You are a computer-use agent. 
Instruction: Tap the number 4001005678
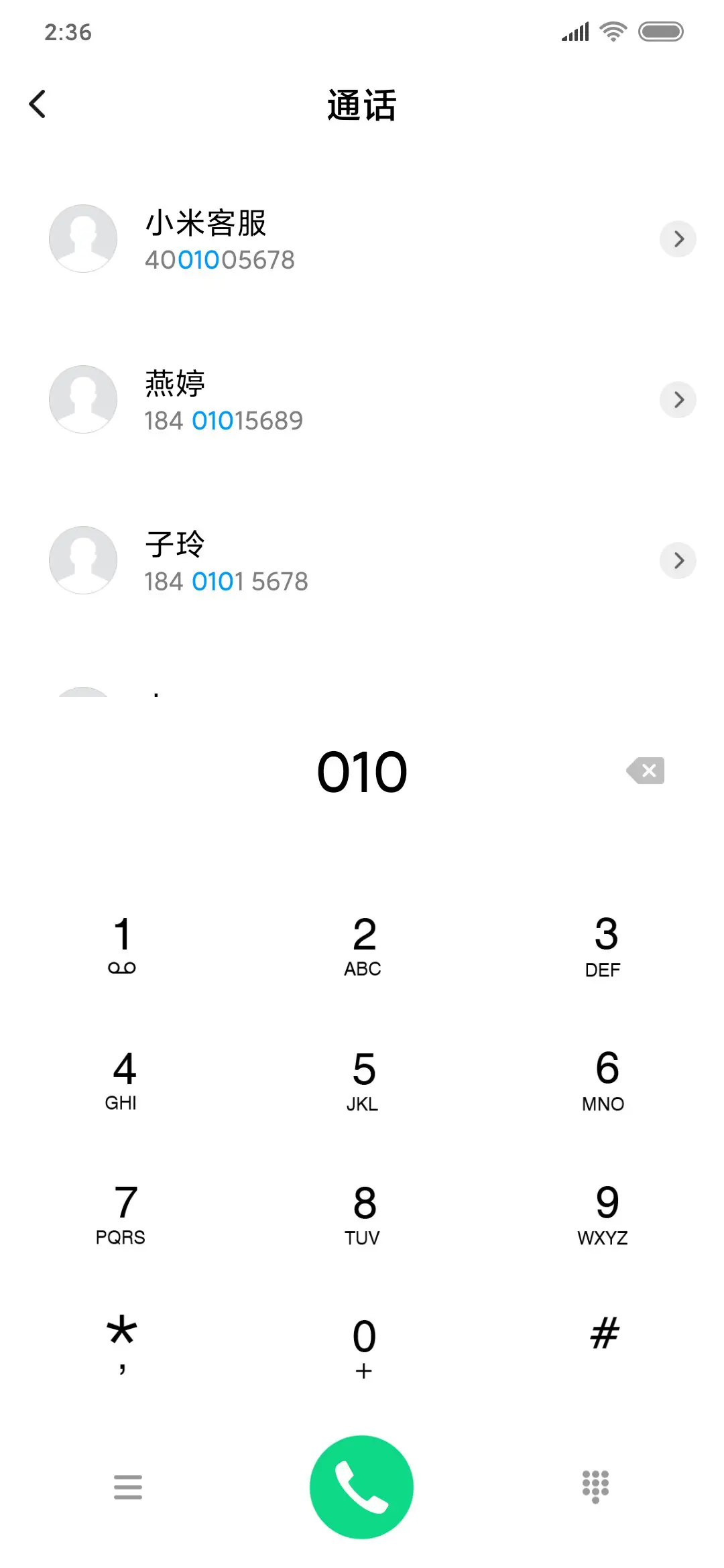(220, 260)
